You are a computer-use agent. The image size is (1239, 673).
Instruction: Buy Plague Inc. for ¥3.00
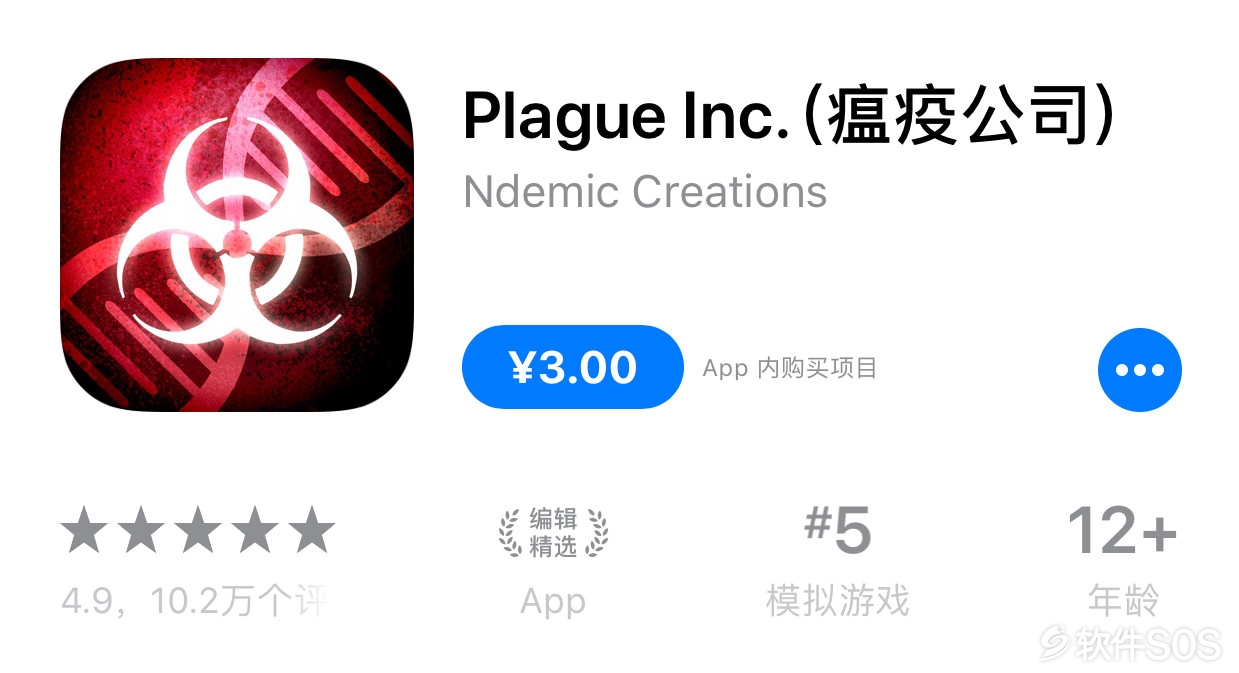pyautogui.click(x=572, y=368)
